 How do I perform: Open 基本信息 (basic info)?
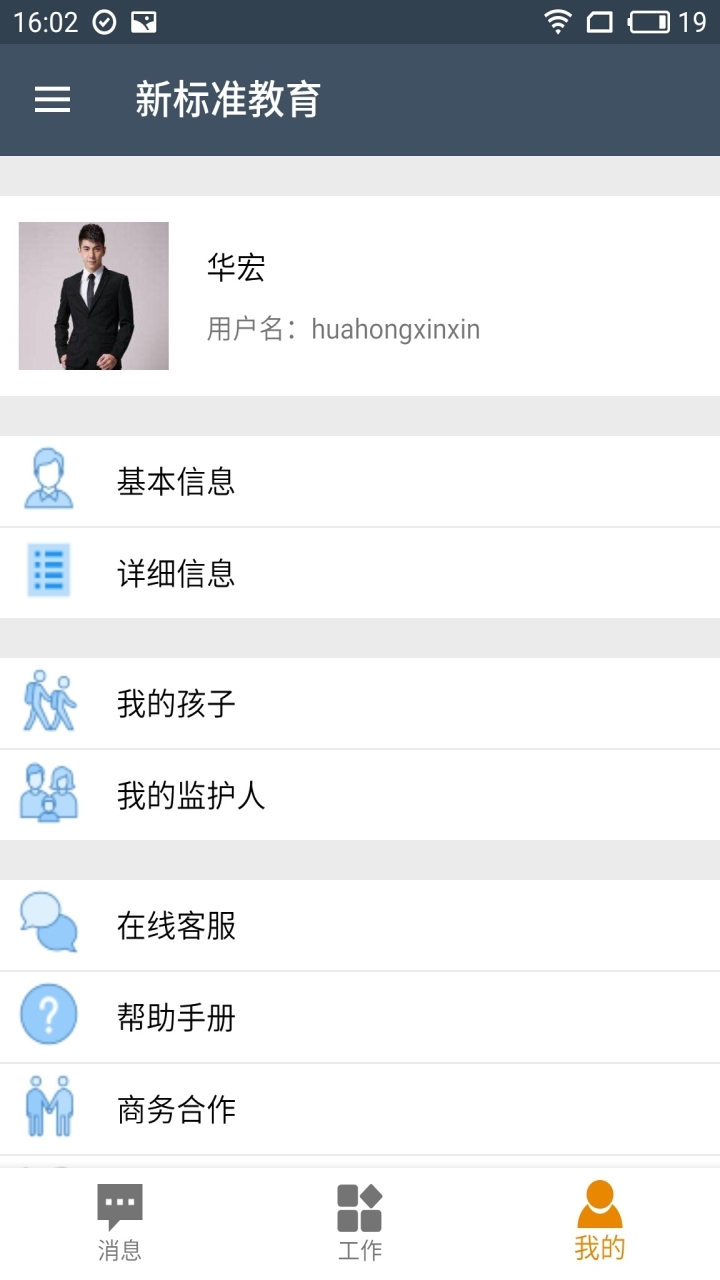[360, 482]
